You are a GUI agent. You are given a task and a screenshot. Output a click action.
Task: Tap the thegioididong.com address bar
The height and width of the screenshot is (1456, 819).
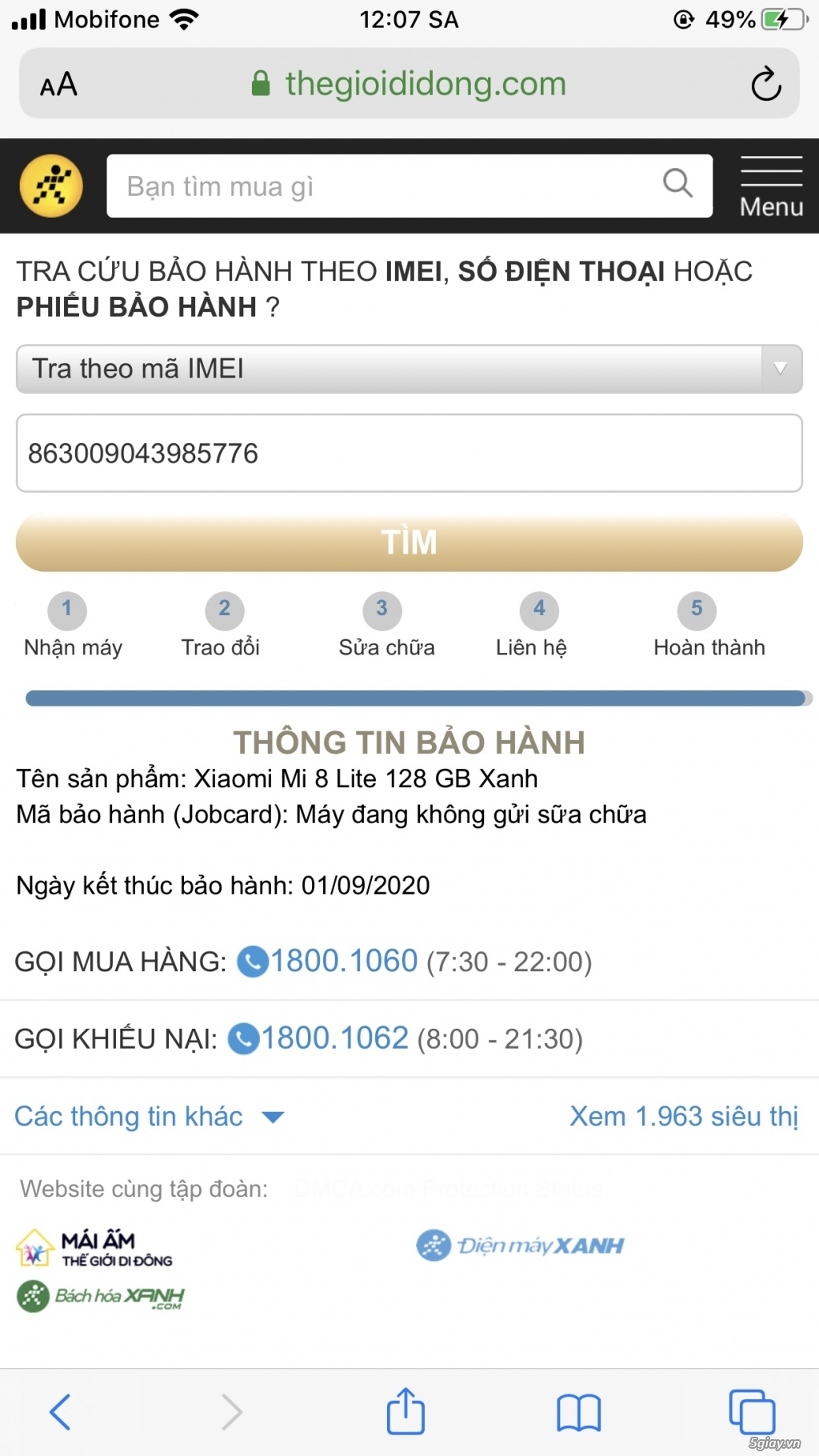[x=409, y=83]
